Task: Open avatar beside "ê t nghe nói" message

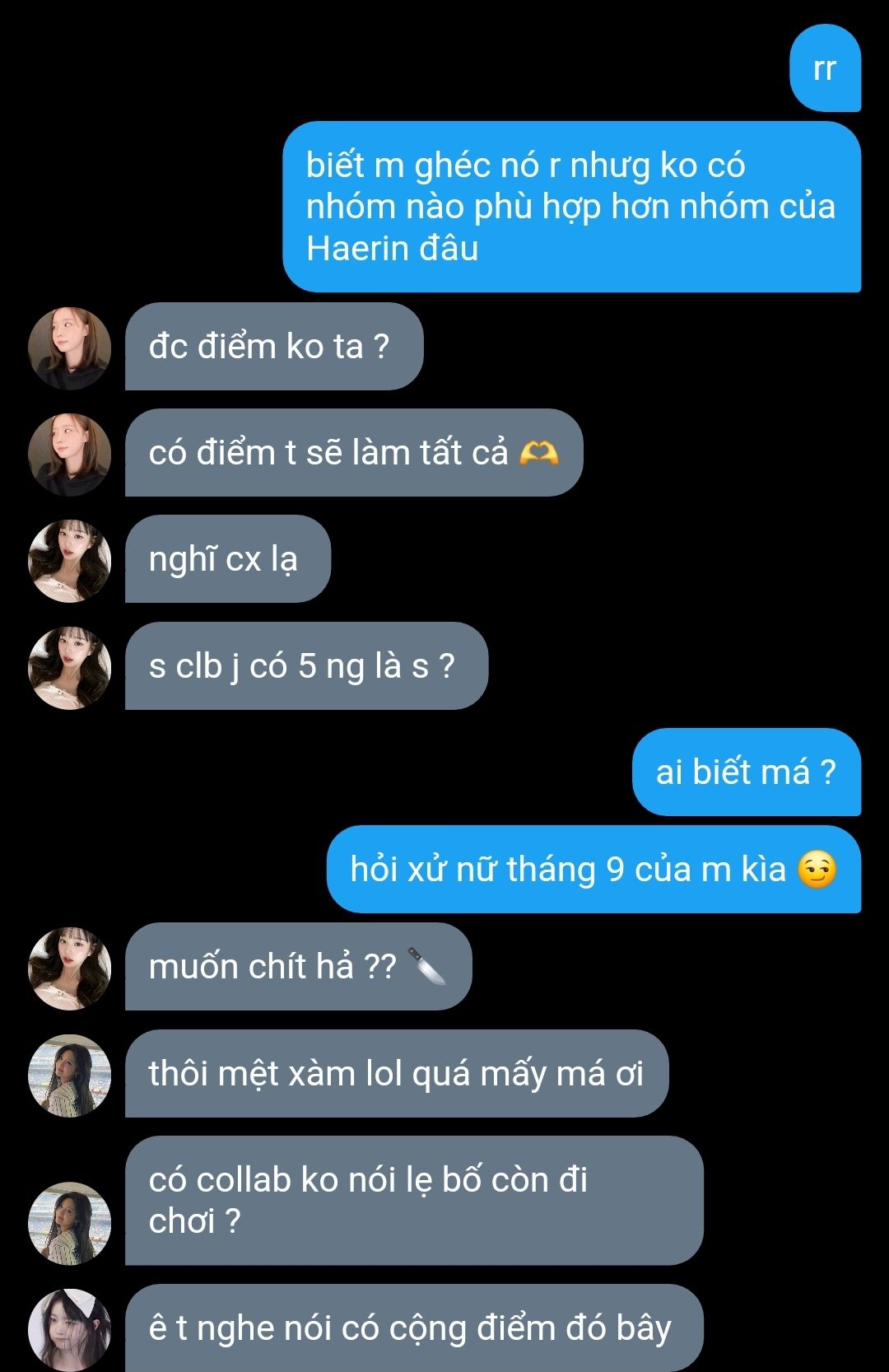Action: tap(70, 1329)
